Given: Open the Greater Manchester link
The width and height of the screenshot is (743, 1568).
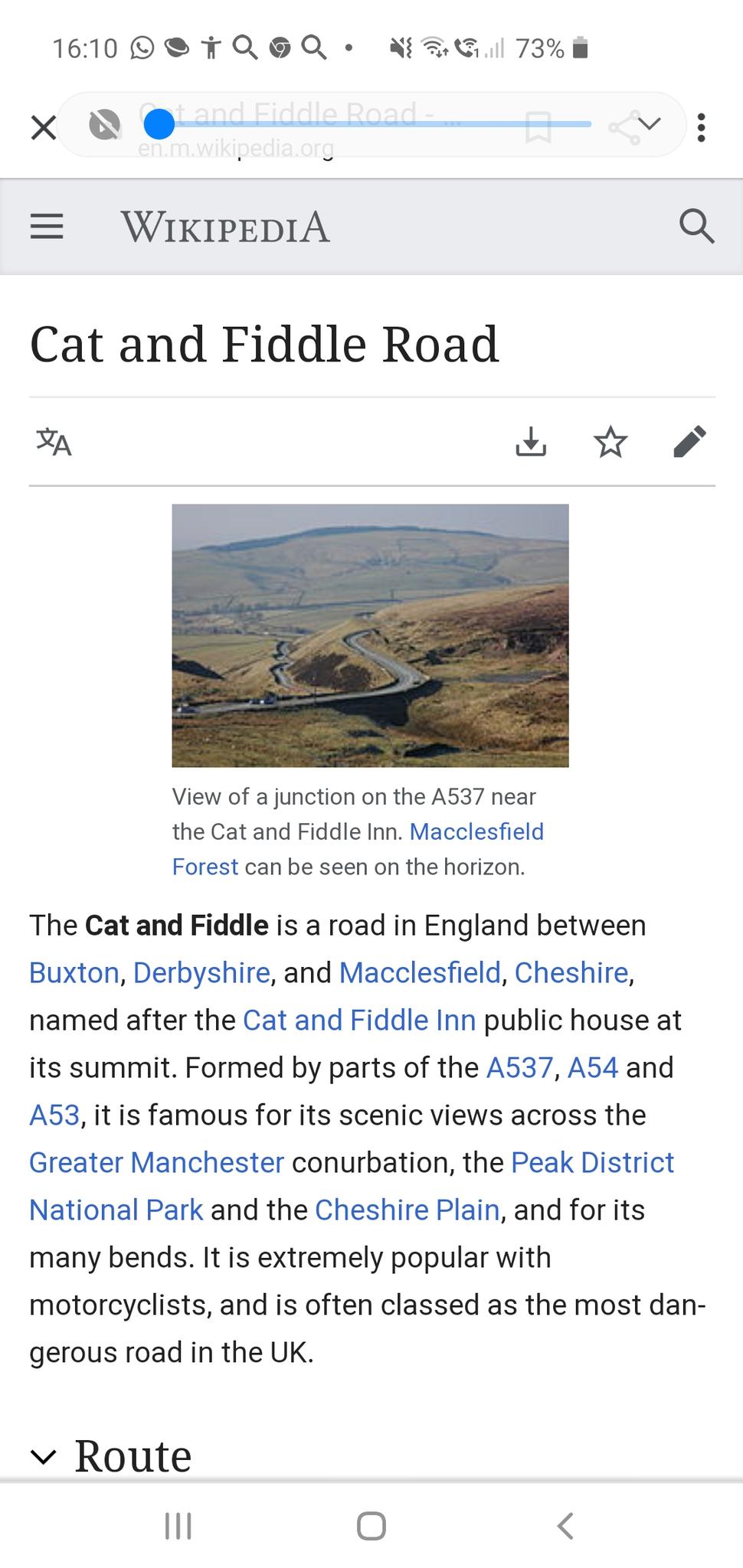Looking at the screenshot, I should click(x=156, y=1162).
